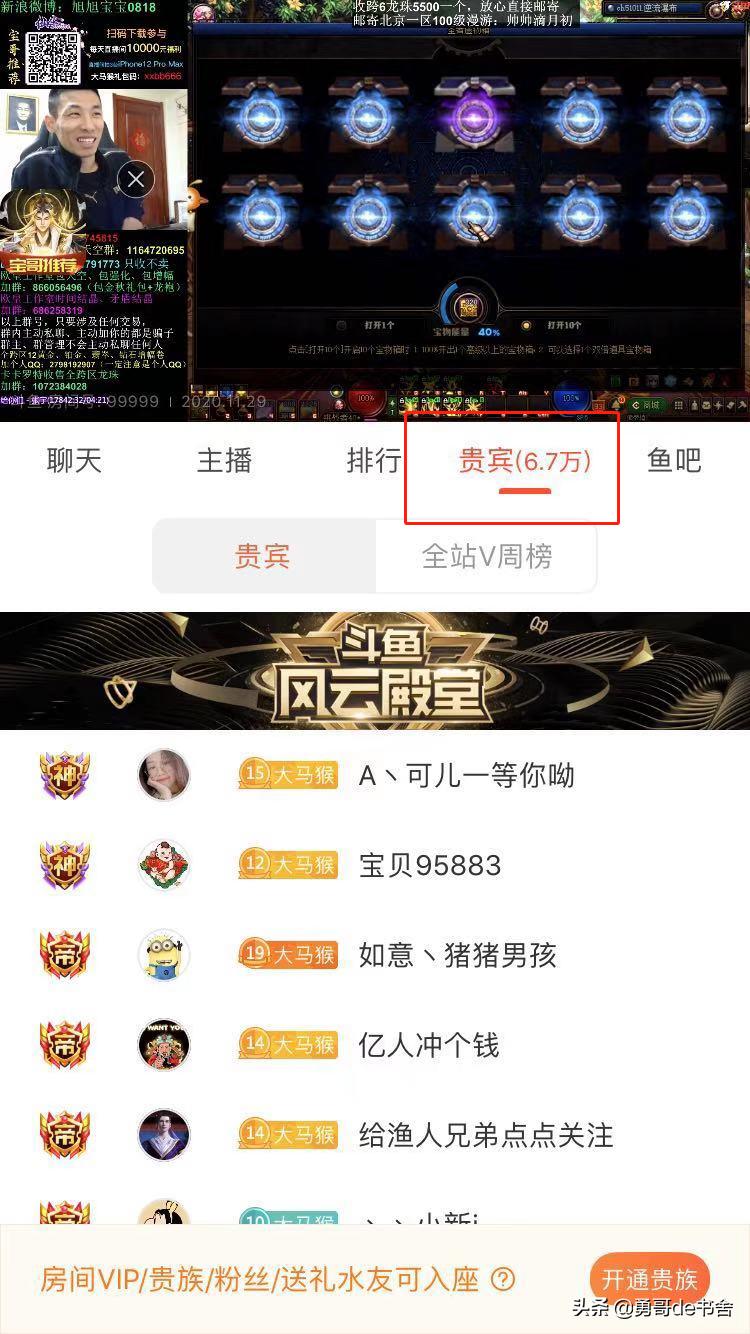Open 如意丶猪猪男孩 in the VIP list
Screen dimensions: 750x1334
tap(457, 955)
